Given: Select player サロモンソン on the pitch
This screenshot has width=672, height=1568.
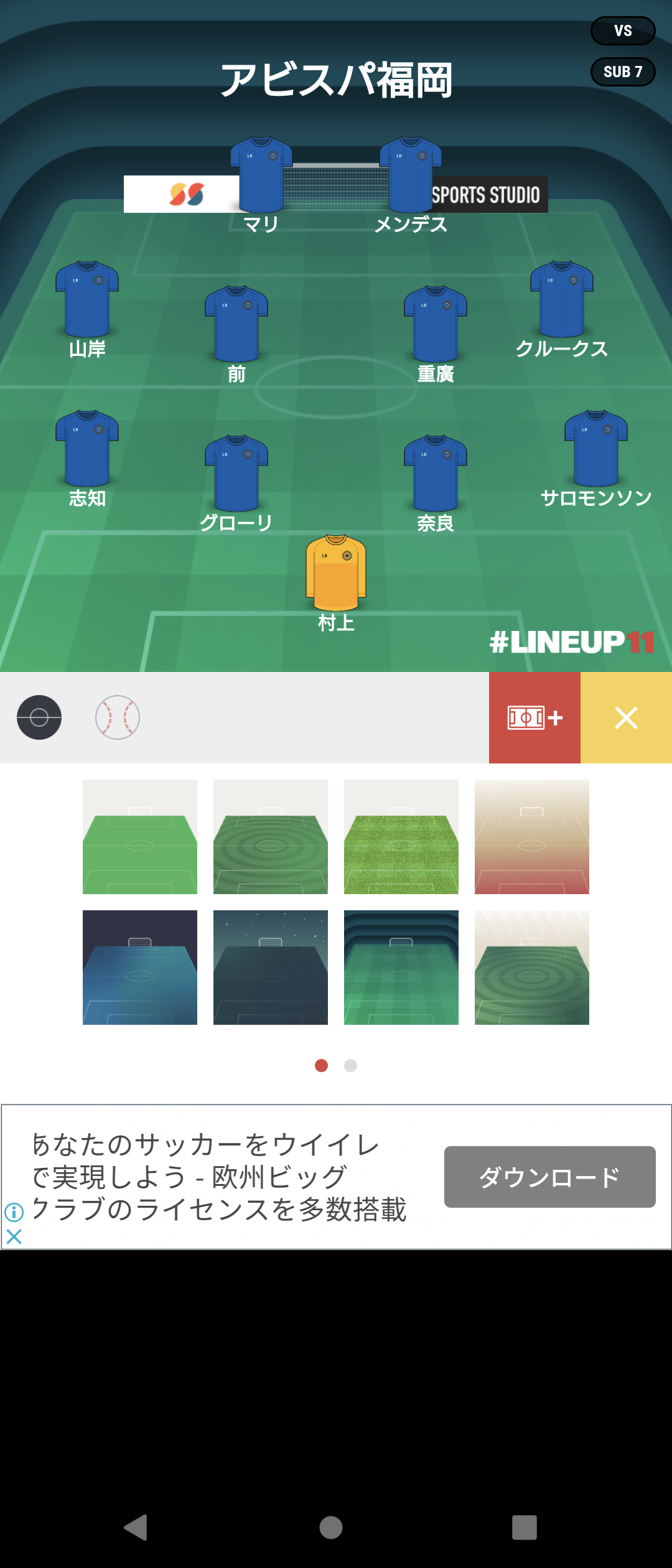Looking at the screenshot, I should point(596,449).
